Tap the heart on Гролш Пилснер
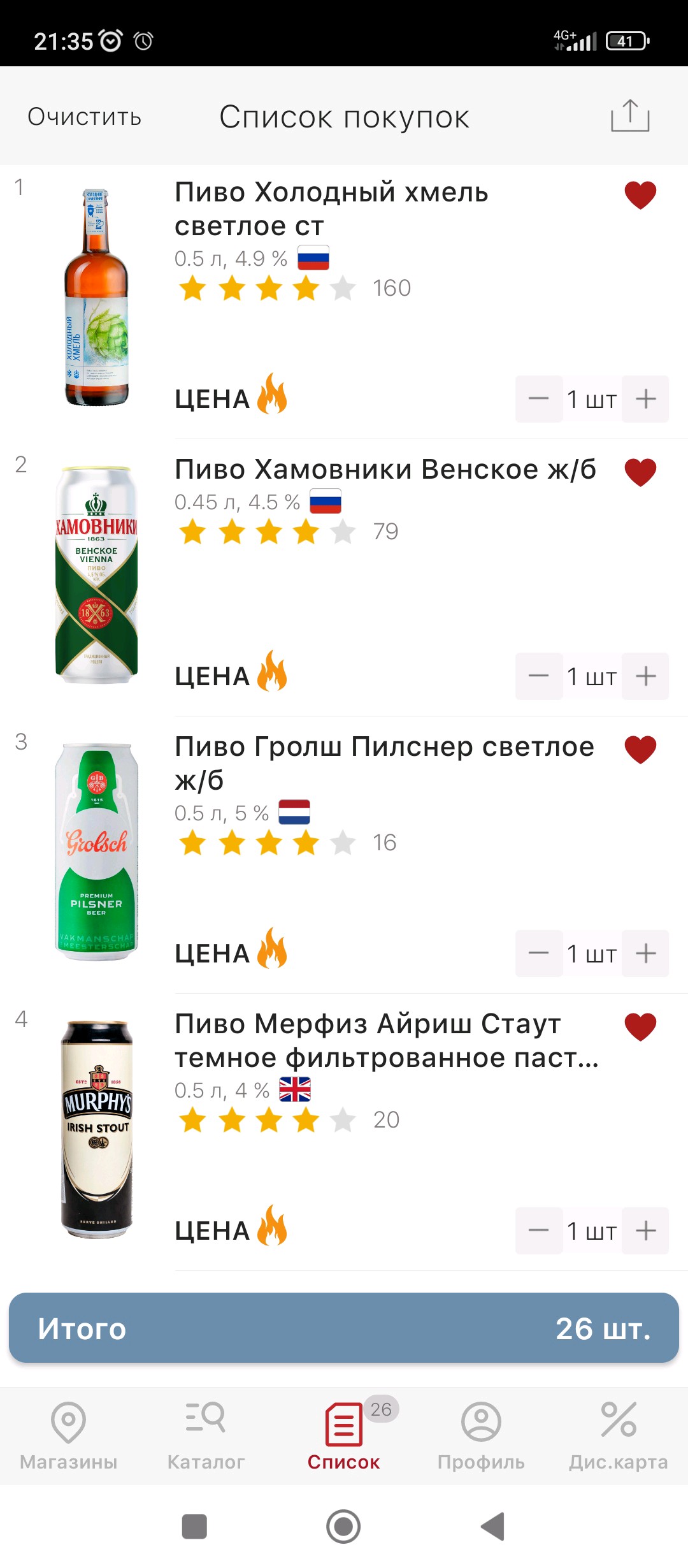The width and height of the screenshot is (688, 1568). point(640,750)
